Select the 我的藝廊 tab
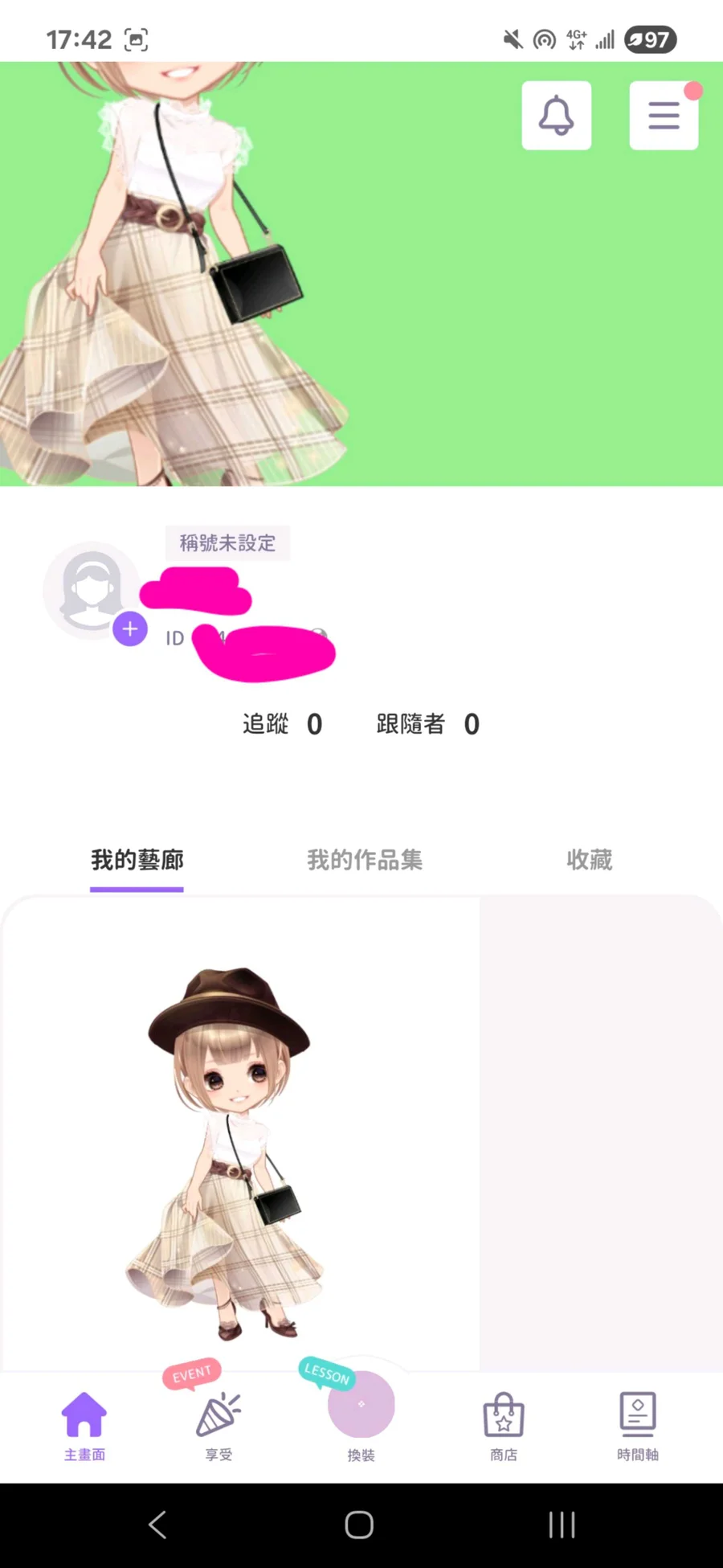Screen dimensions: 723x1568 coord(137,861)
